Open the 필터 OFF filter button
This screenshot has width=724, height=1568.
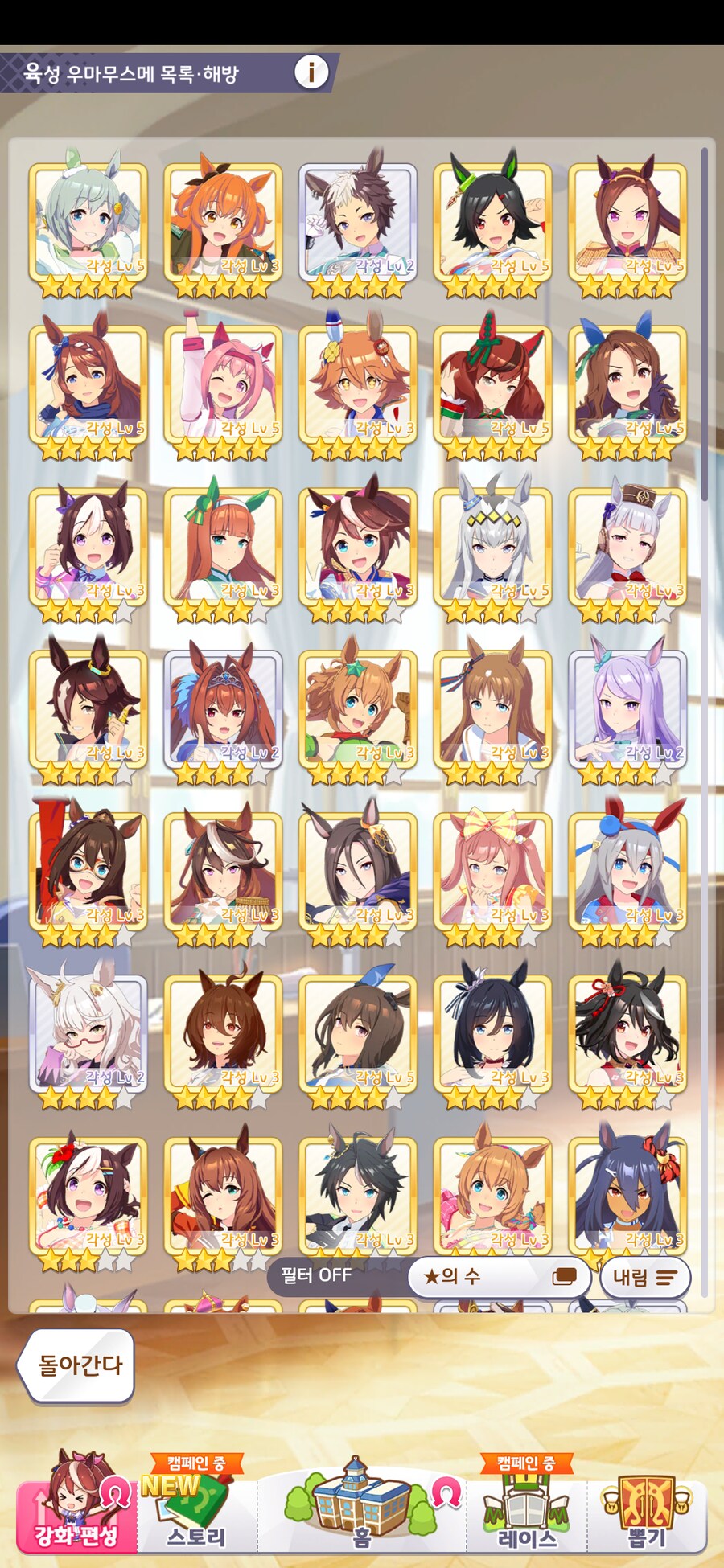click(x=317, y=1275)
